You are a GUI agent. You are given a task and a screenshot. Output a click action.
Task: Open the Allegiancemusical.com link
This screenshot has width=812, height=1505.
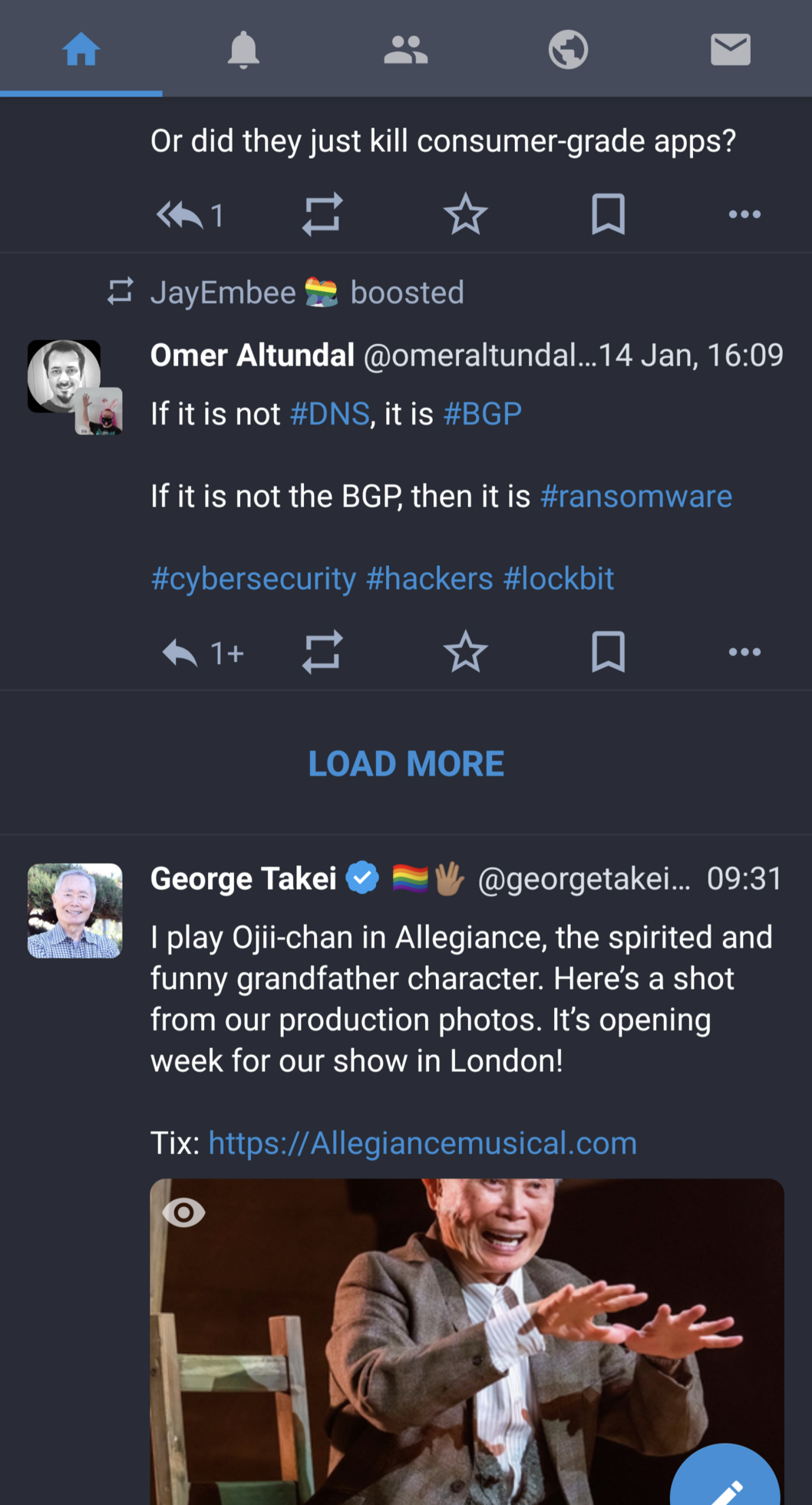point(422,1143)
